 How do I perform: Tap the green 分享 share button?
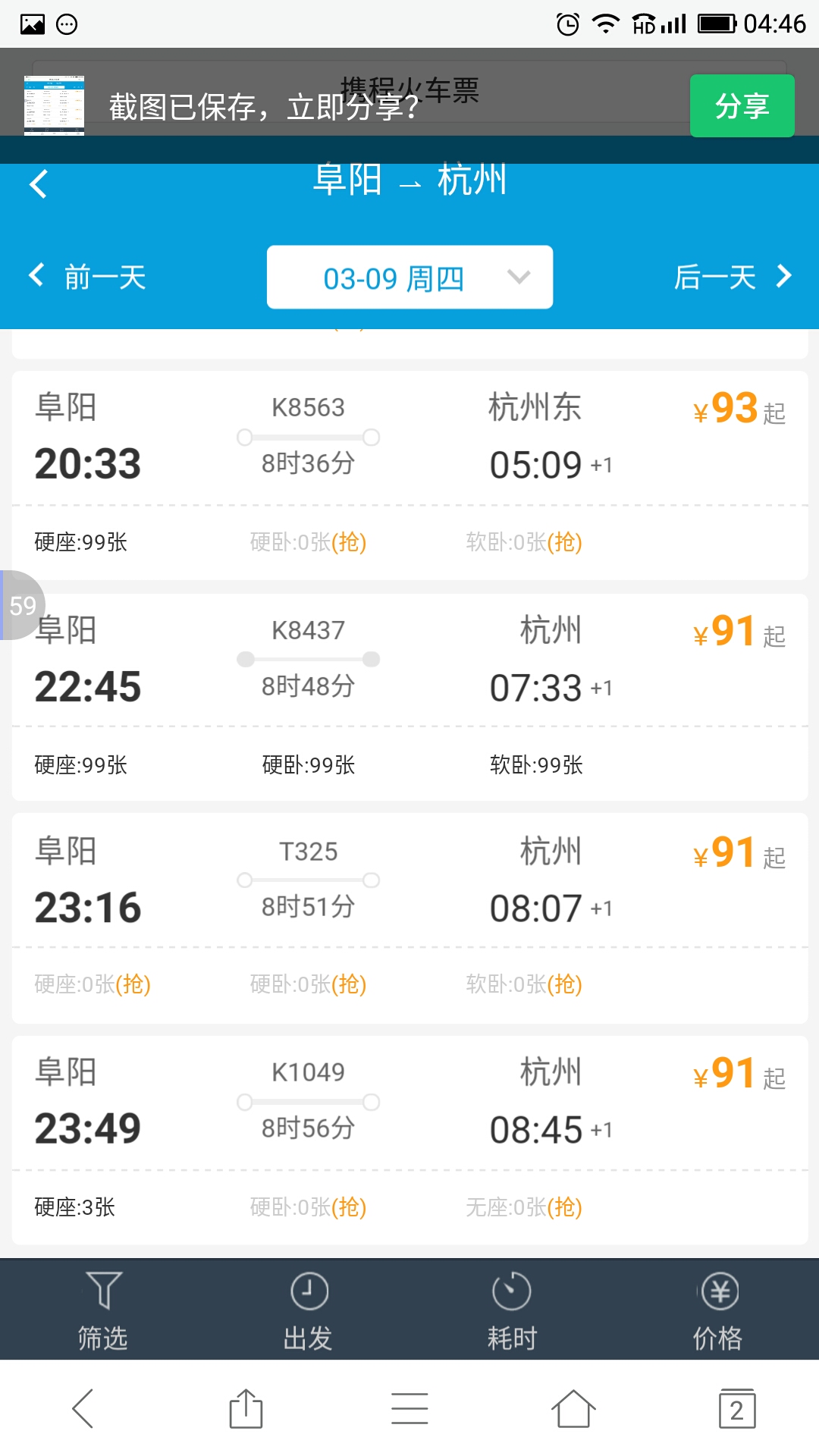742,106
